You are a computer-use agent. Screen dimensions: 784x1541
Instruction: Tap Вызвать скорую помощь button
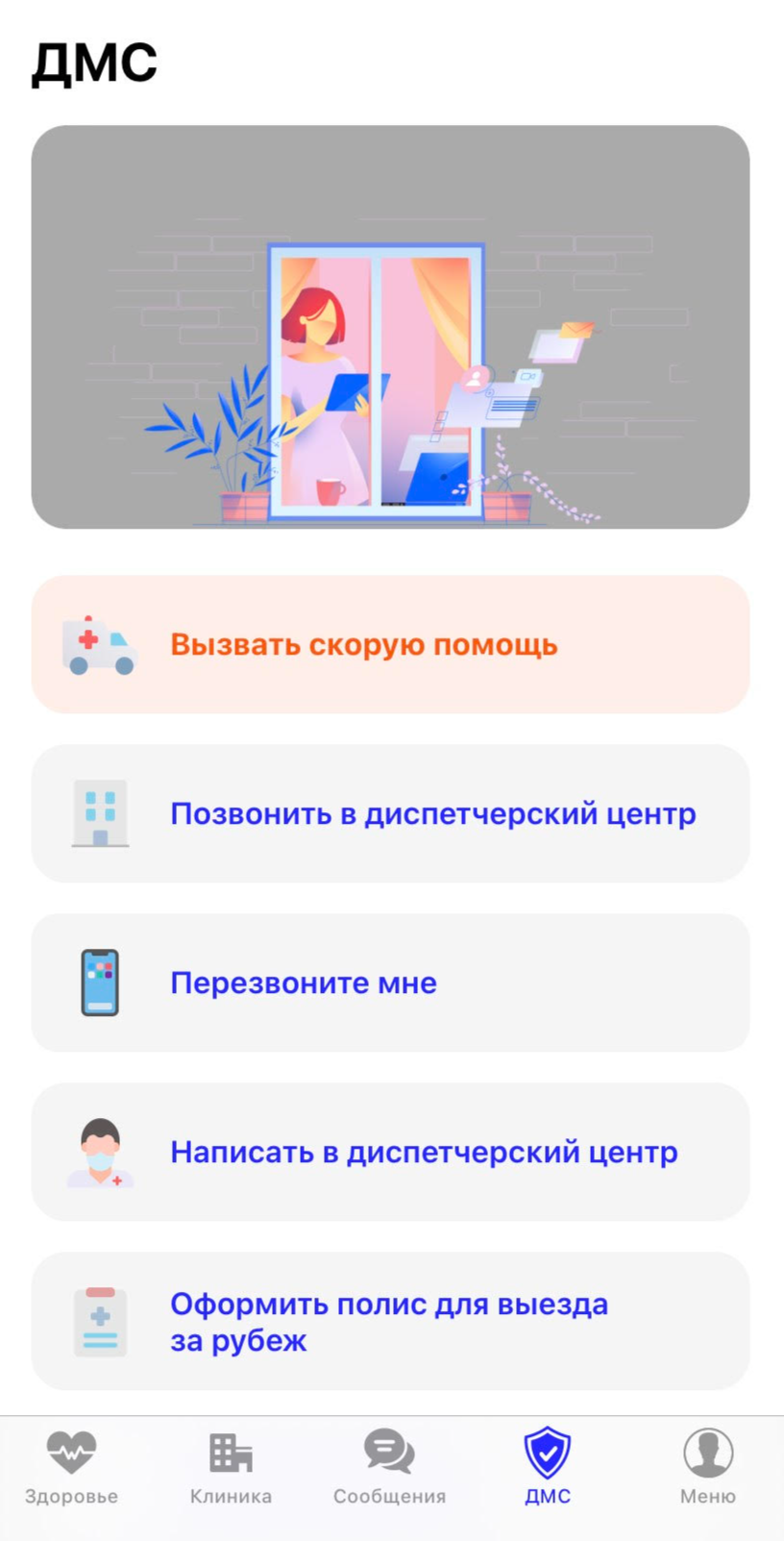click(x=390, y=644)
